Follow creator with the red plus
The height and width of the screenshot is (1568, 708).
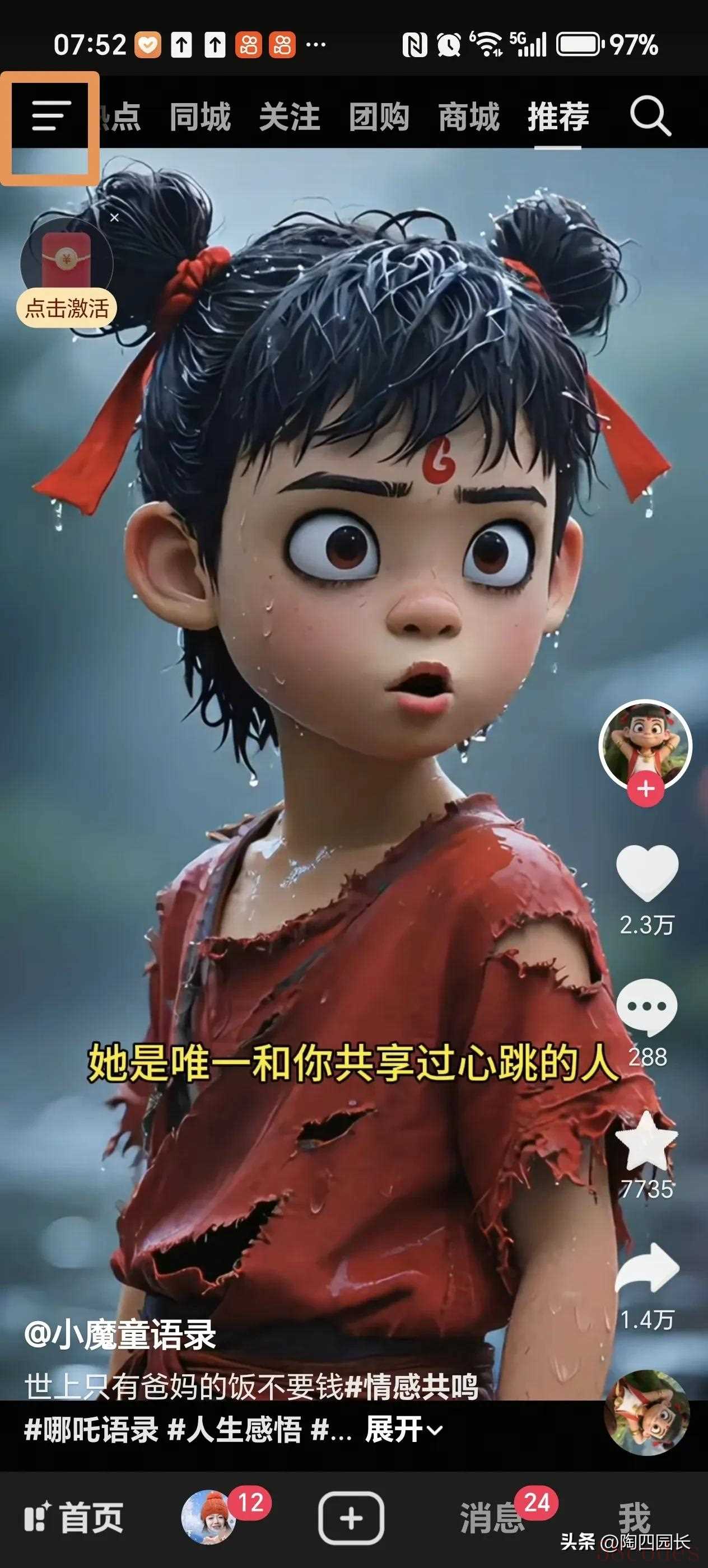point(645,789)
